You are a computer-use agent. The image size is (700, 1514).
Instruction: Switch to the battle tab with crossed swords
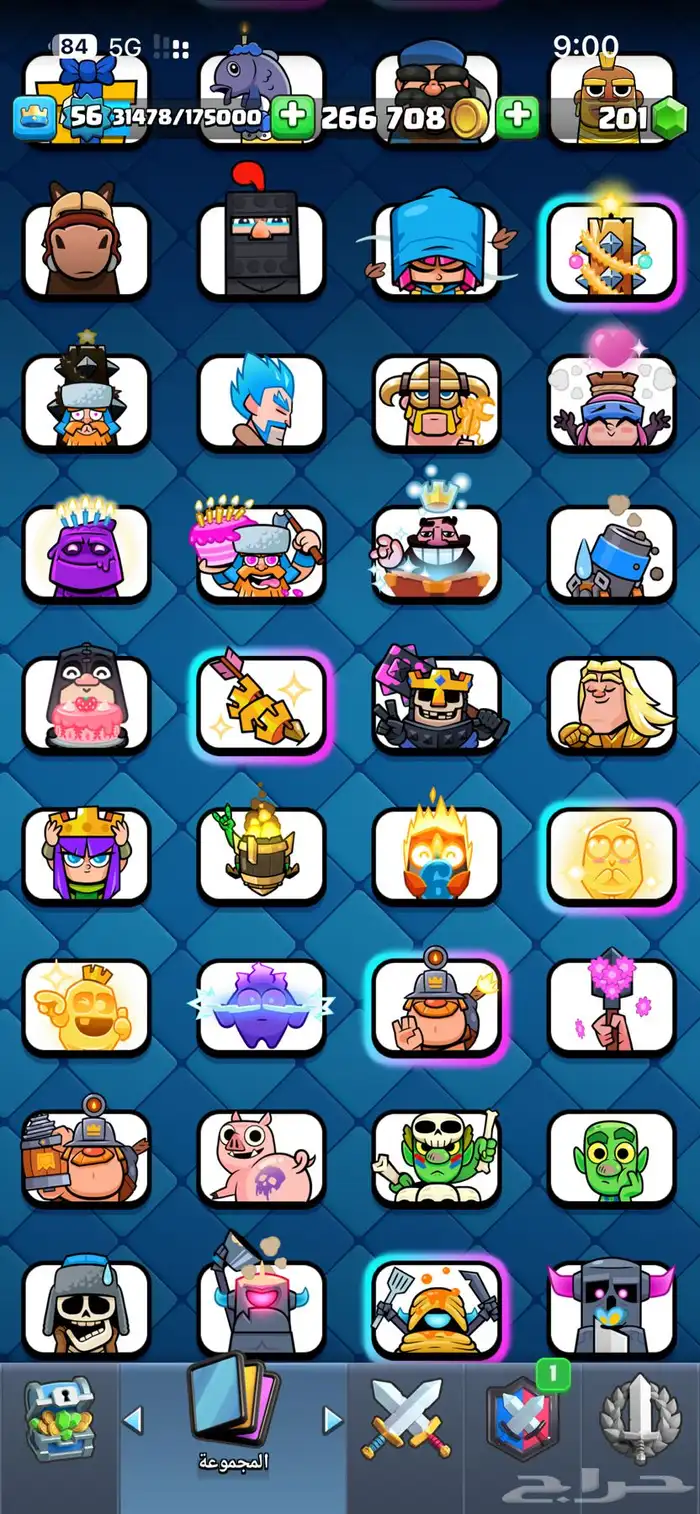click(407, 1418)
